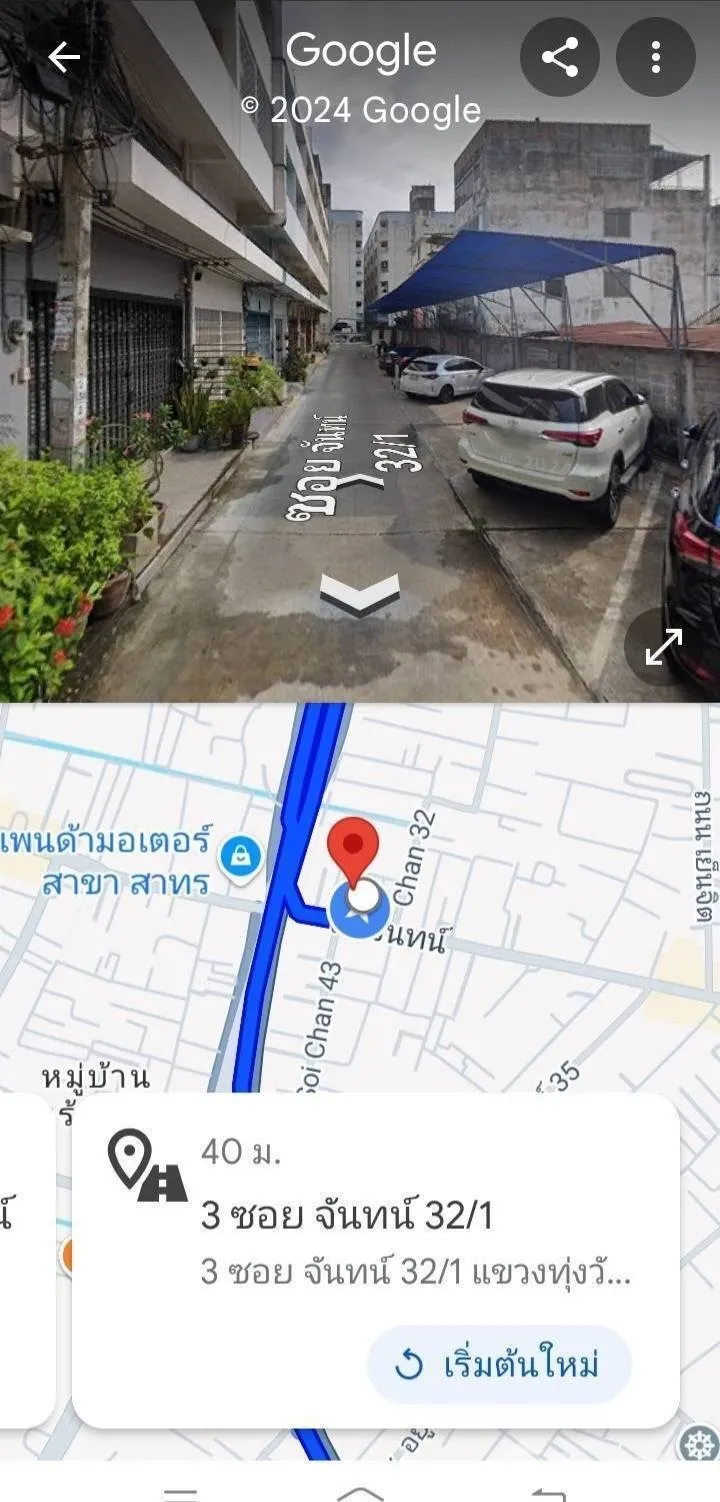This screenshot has height=1502, width=720.
Task: Move forward along the street arrow
Action: pos(360,594)
